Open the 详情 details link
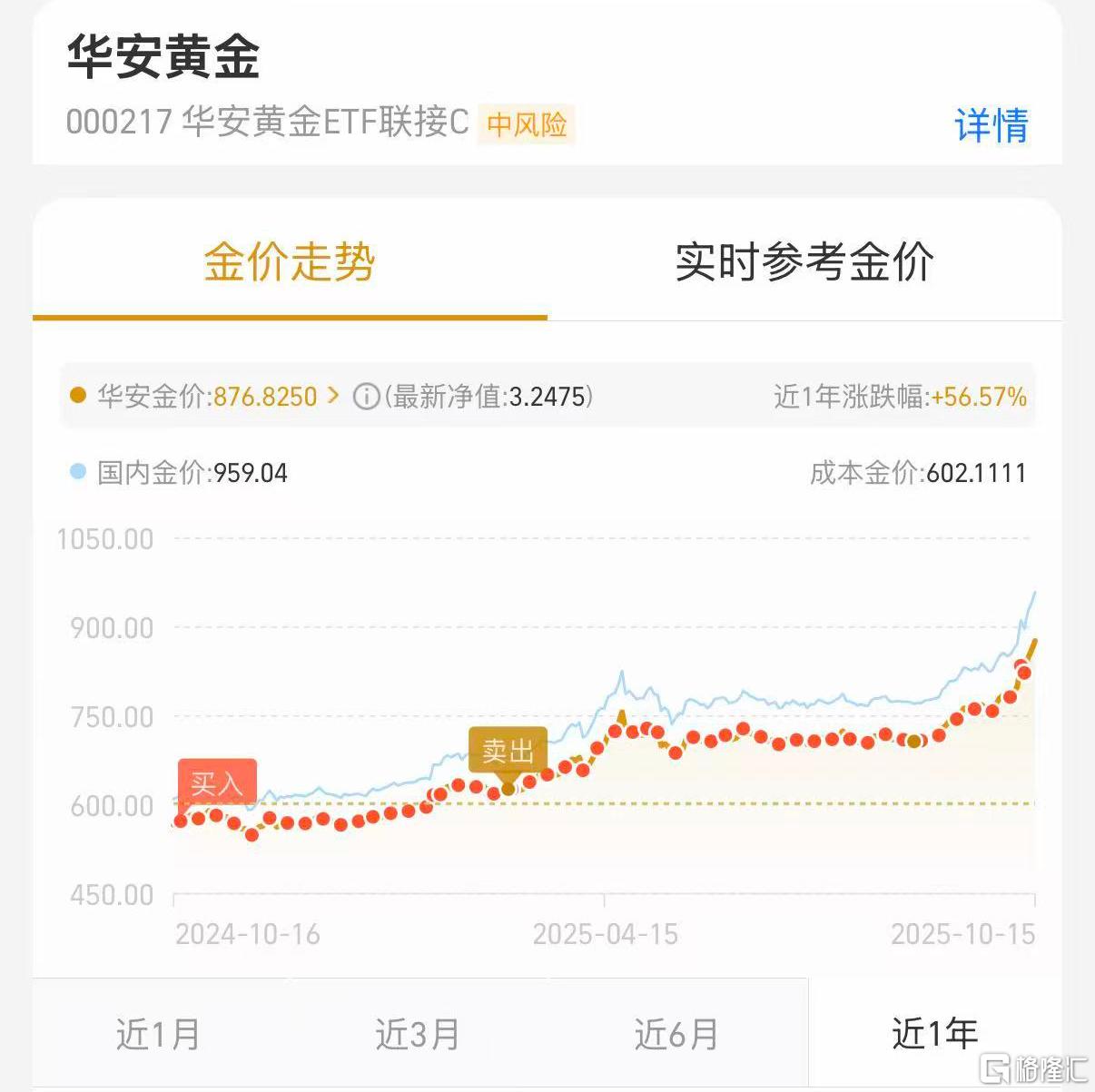 991,125
